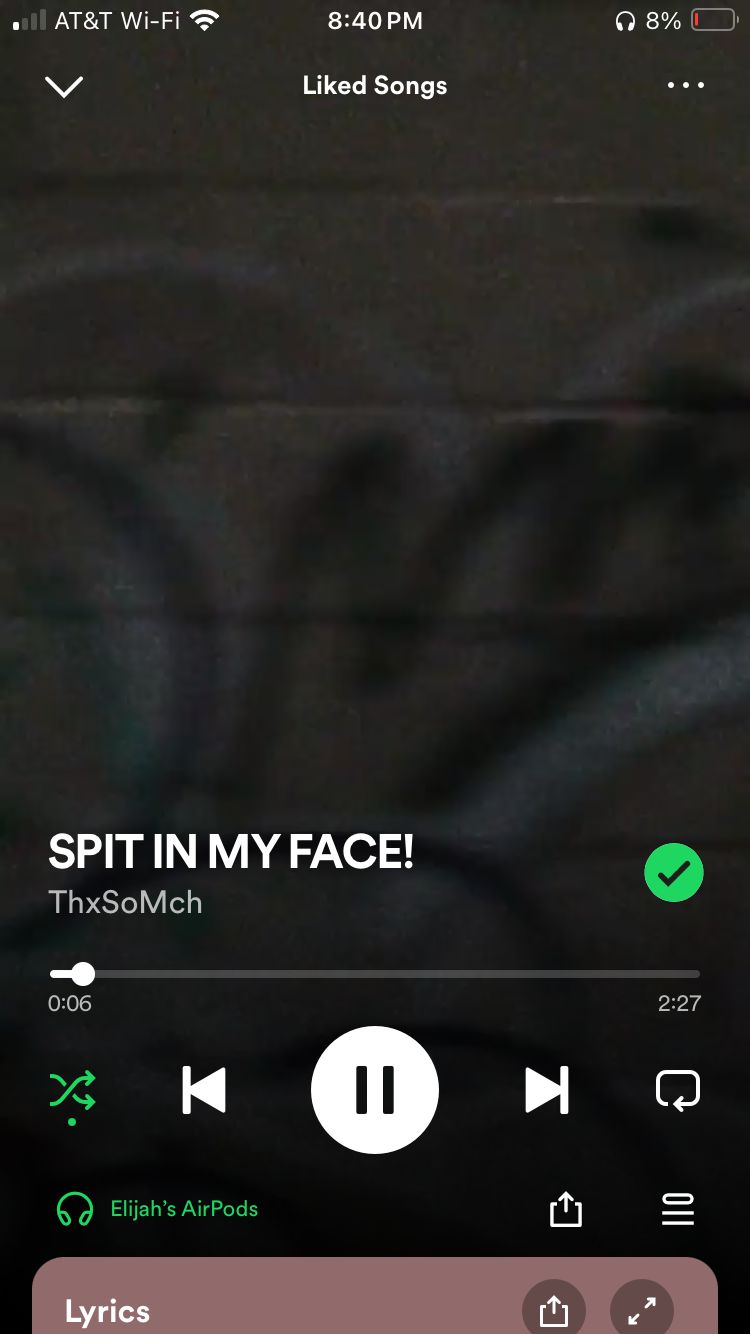Open the three-dot options menu

[x=685, y=86]
